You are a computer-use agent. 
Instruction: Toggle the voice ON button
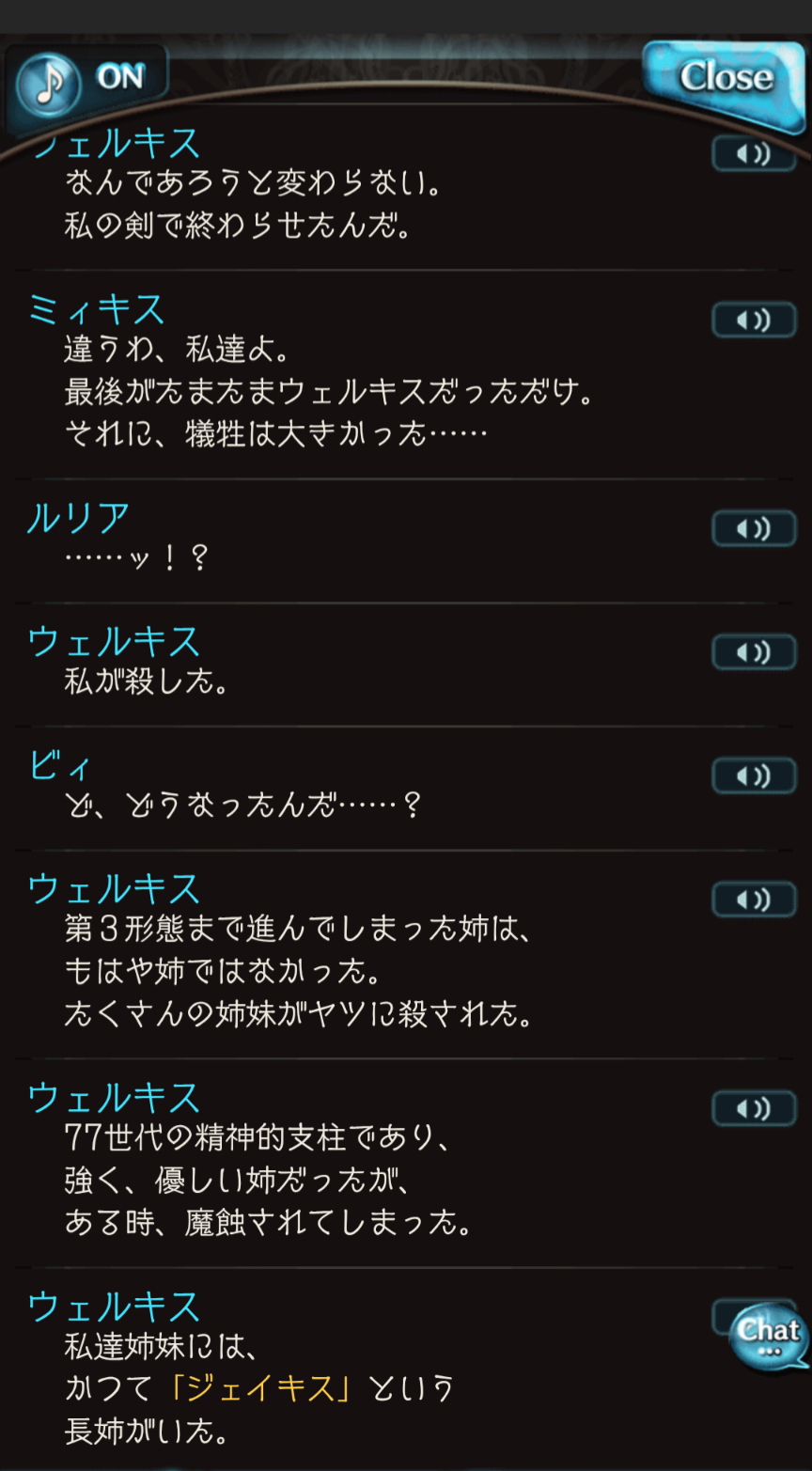coord(90,79)
